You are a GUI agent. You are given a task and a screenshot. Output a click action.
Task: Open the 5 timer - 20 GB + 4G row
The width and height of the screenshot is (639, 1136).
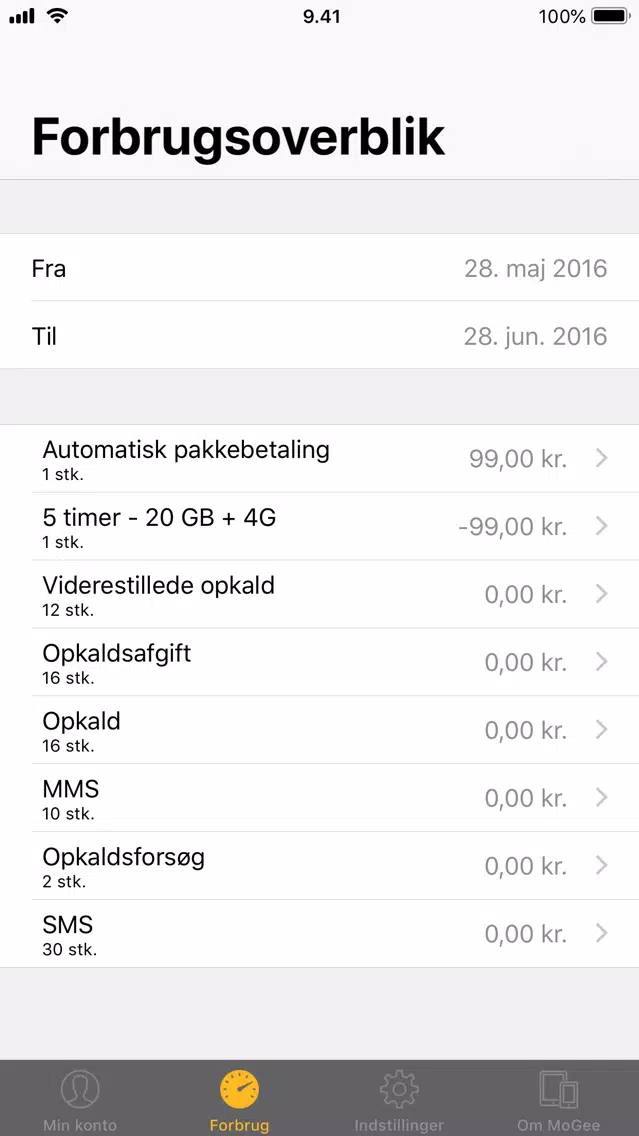pos(320,527)
